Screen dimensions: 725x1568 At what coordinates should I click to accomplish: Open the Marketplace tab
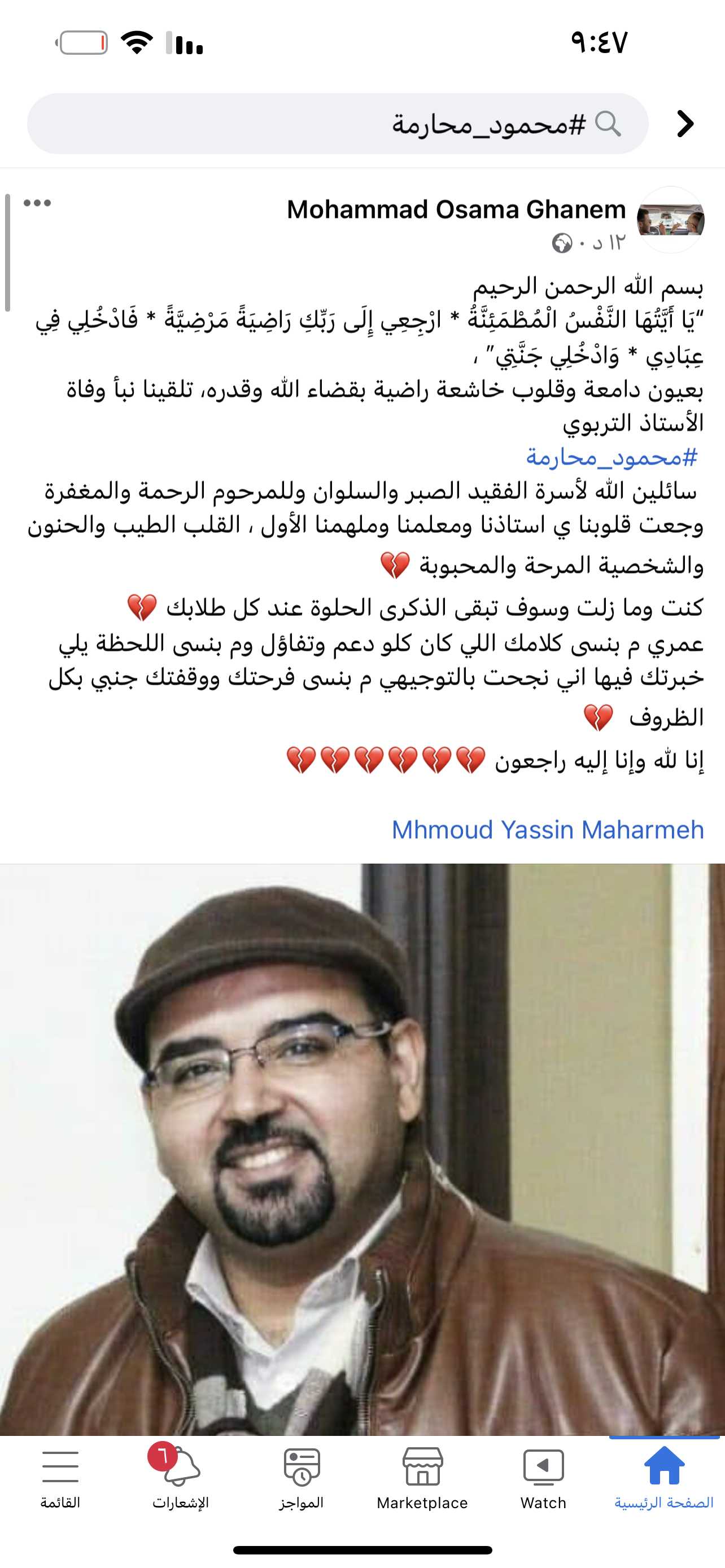coord(422,1477)
